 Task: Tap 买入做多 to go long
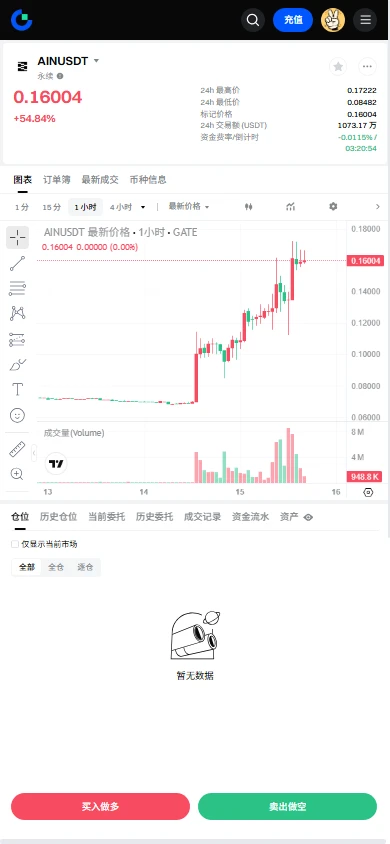101,806
